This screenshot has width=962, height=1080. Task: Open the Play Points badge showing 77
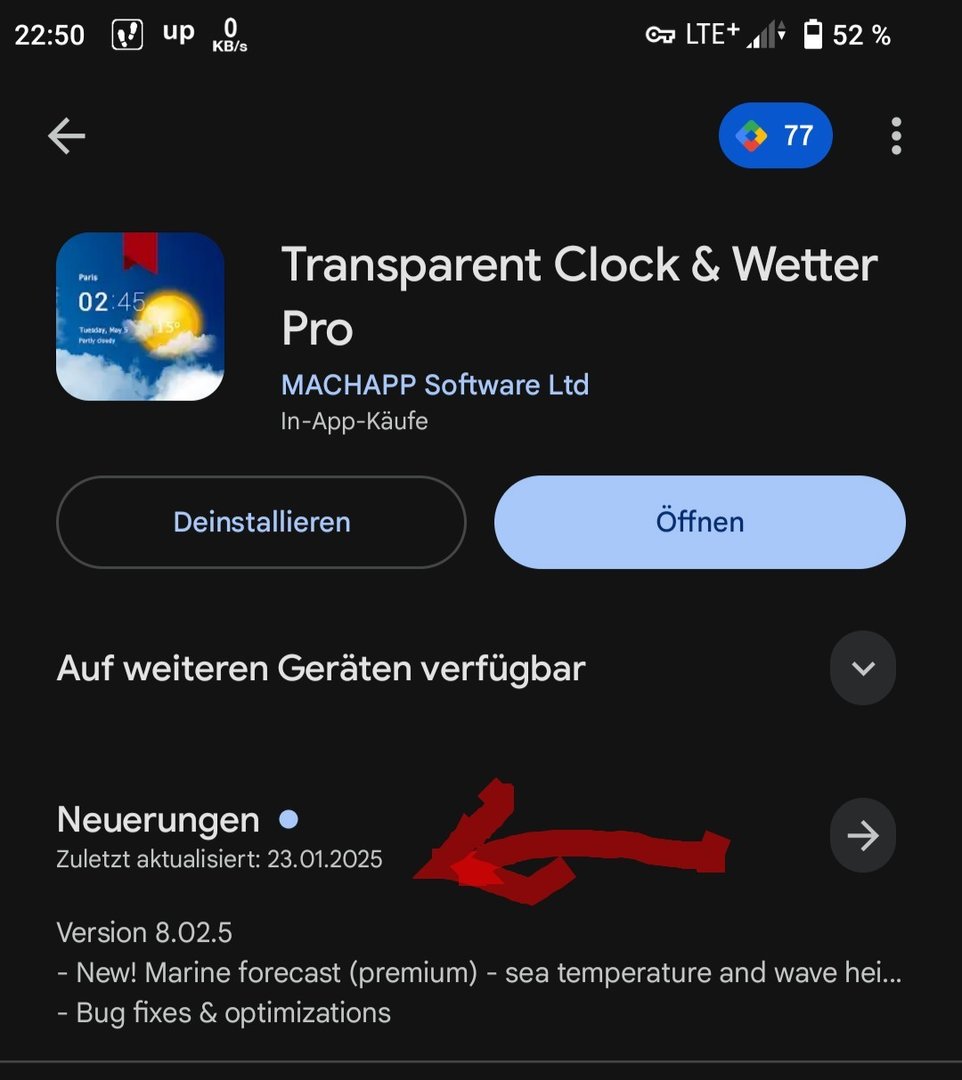pyautogui.click(x=775, y=135)
